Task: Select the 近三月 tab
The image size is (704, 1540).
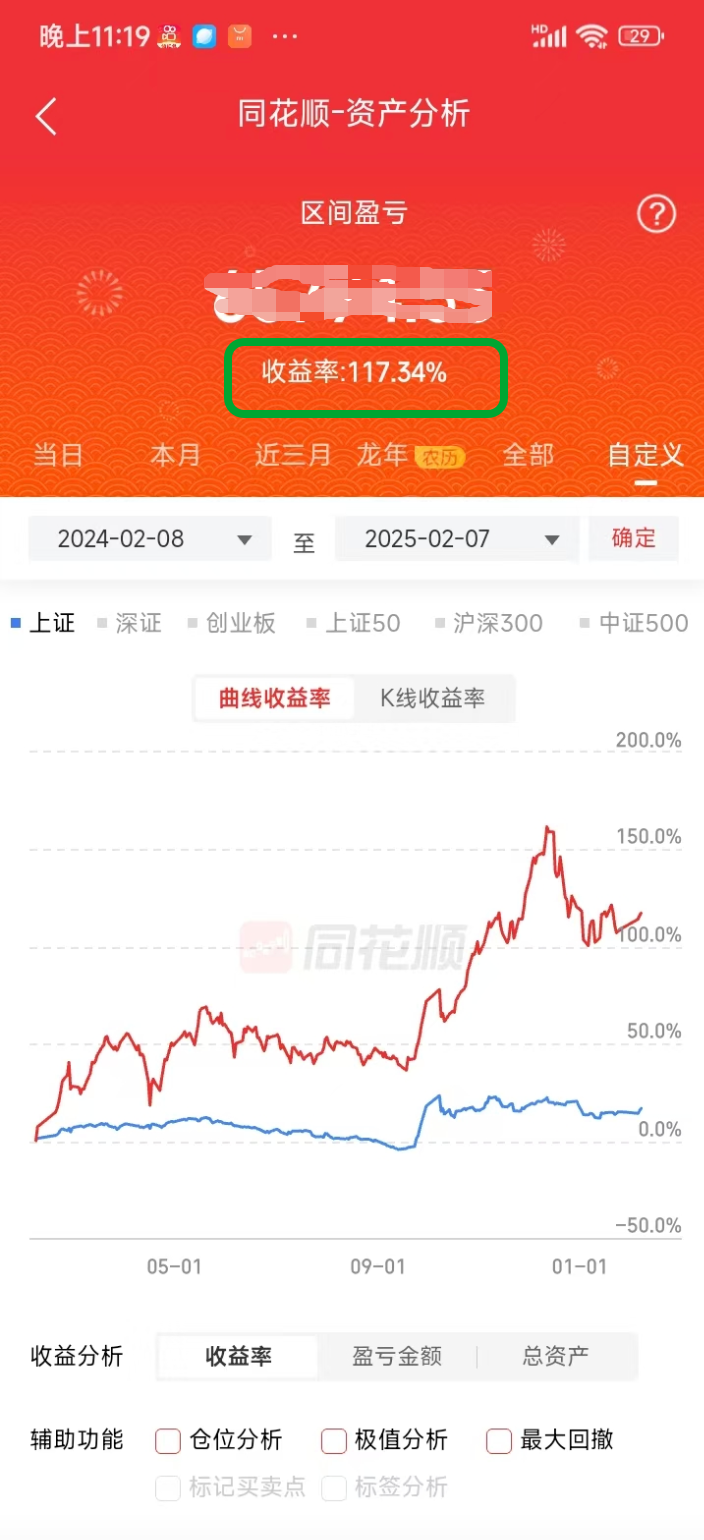Action: pyautogui.click(x=292, y=455)
